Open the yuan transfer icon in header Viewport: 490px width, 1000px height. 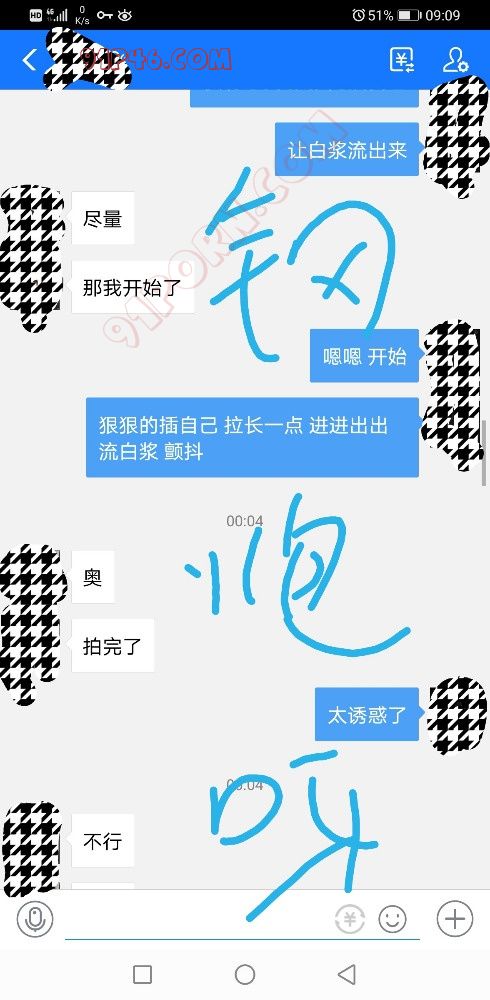(x=402, y=59)
